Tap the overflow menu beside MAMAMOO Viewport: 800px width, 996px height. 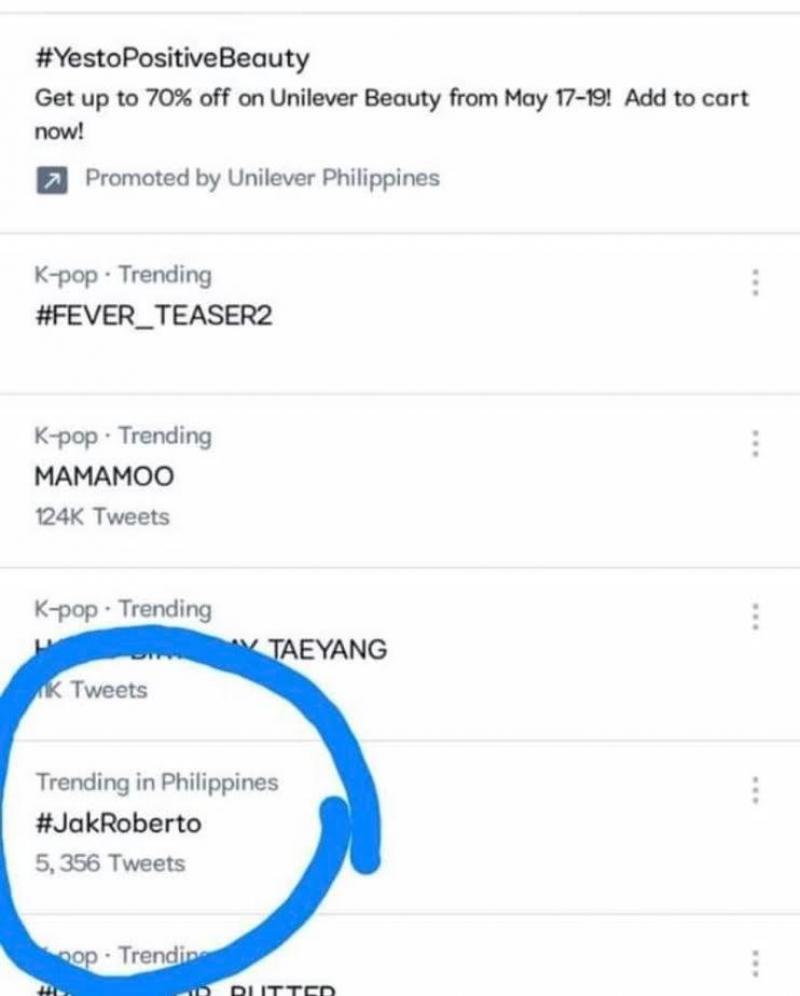[x=756, y=444]
